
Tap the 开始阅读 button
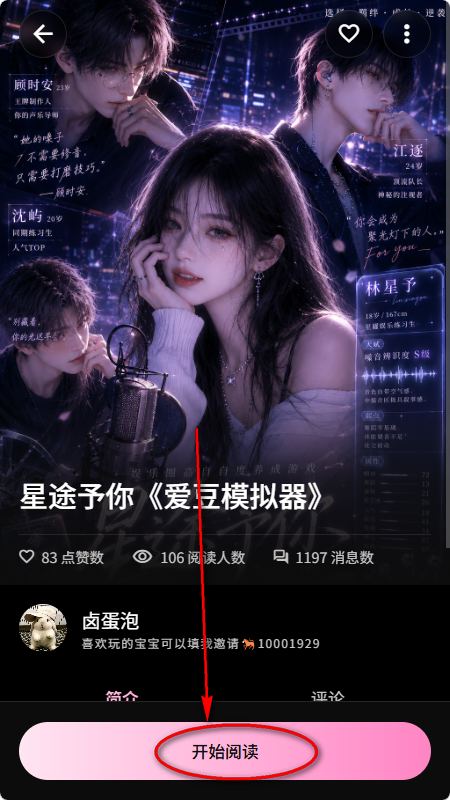tap(225, 751)
